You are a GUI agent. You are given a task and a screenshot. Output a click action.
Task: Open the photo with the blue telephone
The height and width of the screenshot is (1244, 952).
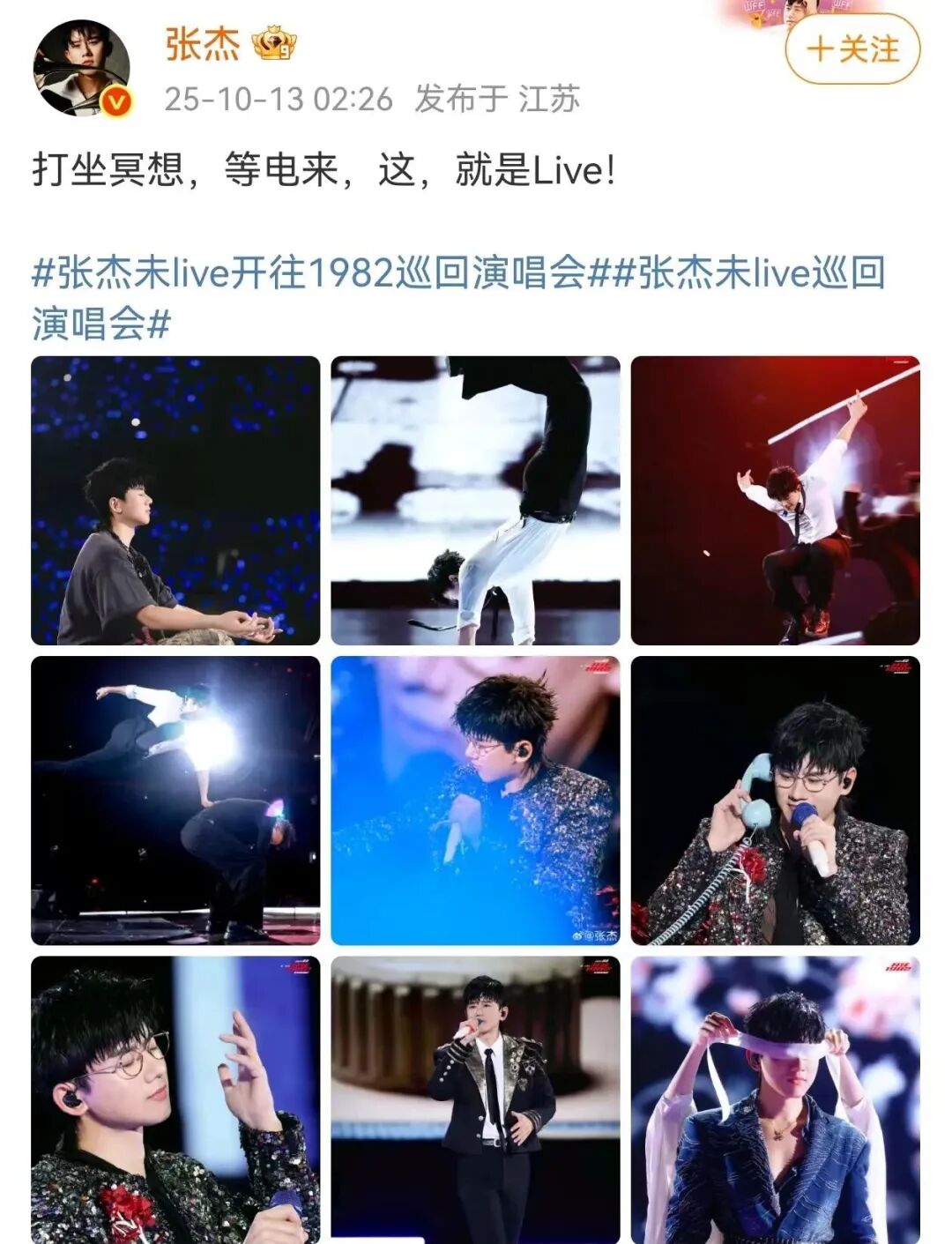tap(775, 800)
